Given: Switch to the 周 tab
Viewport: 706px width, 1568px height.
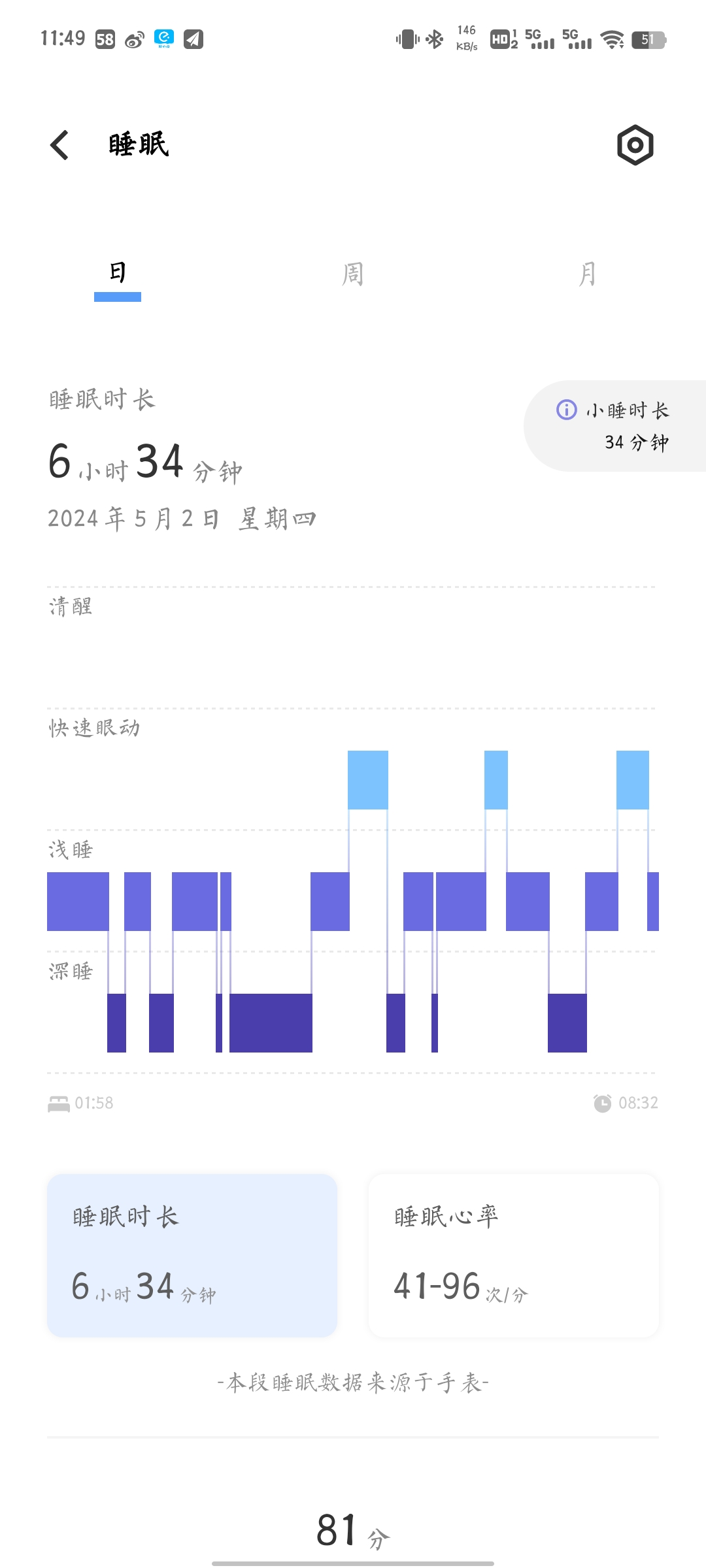Looking at the screenshot, I should pyautogui.click(x=353, y=274).
